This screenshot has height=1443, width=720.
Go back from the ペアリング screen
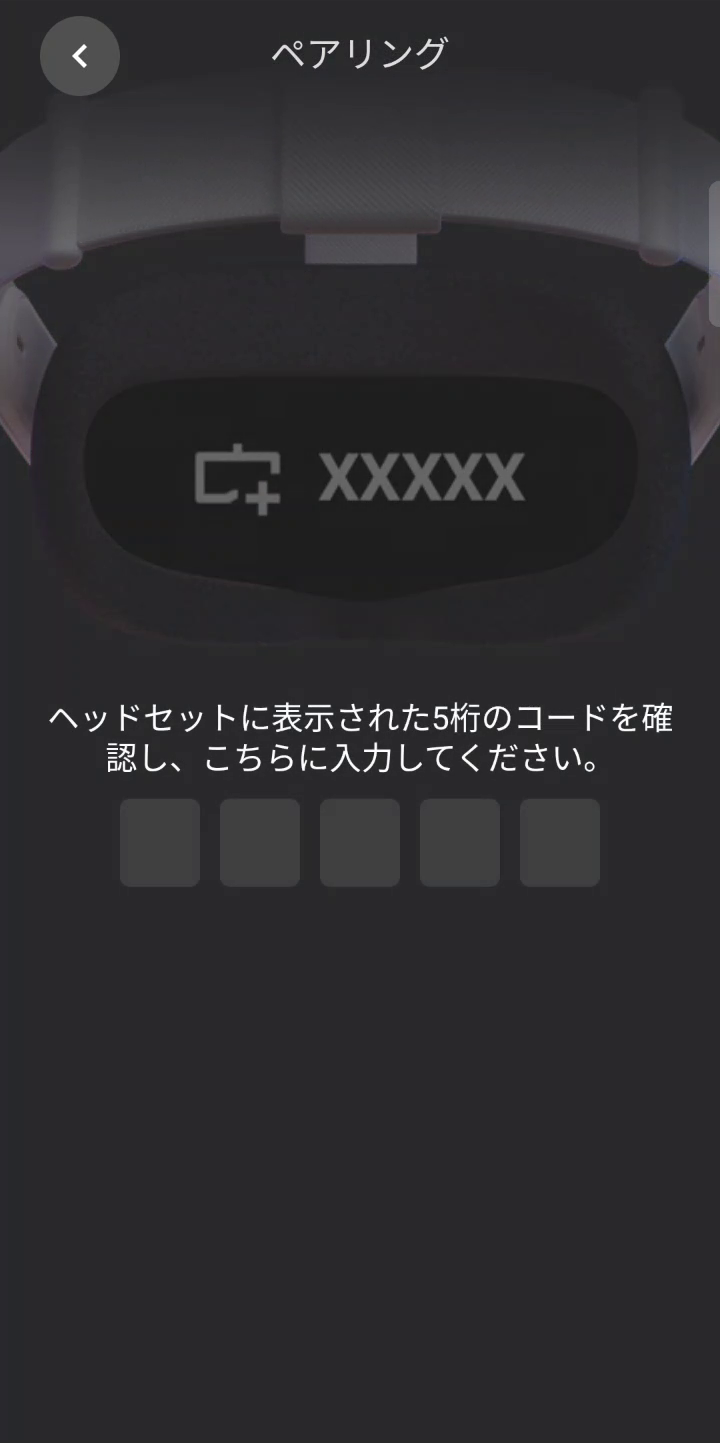point(80,56)
